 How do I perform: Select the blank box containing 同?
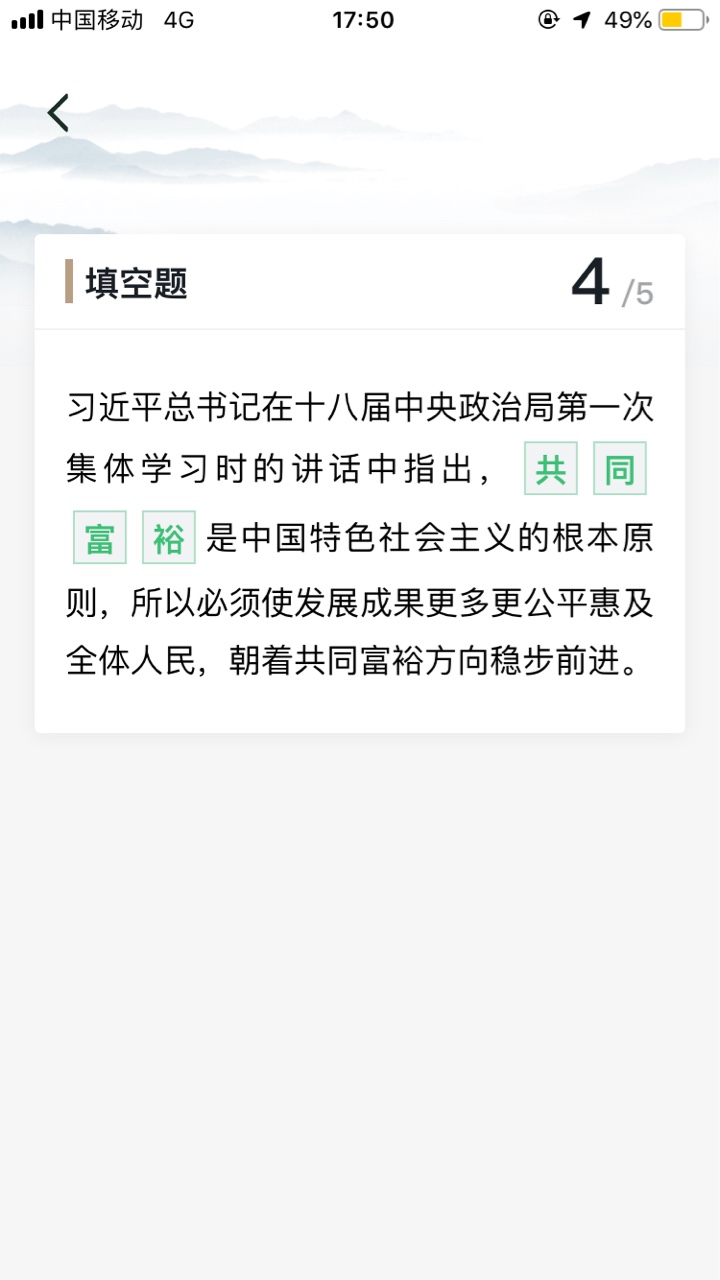tap(620, 469)
